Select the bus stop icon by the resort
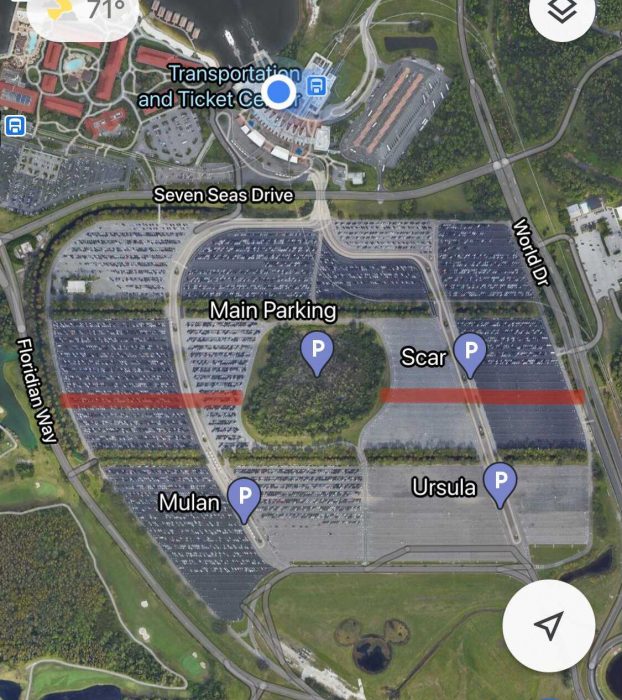This screenshot has width=622, height=700. pos(15,126)
